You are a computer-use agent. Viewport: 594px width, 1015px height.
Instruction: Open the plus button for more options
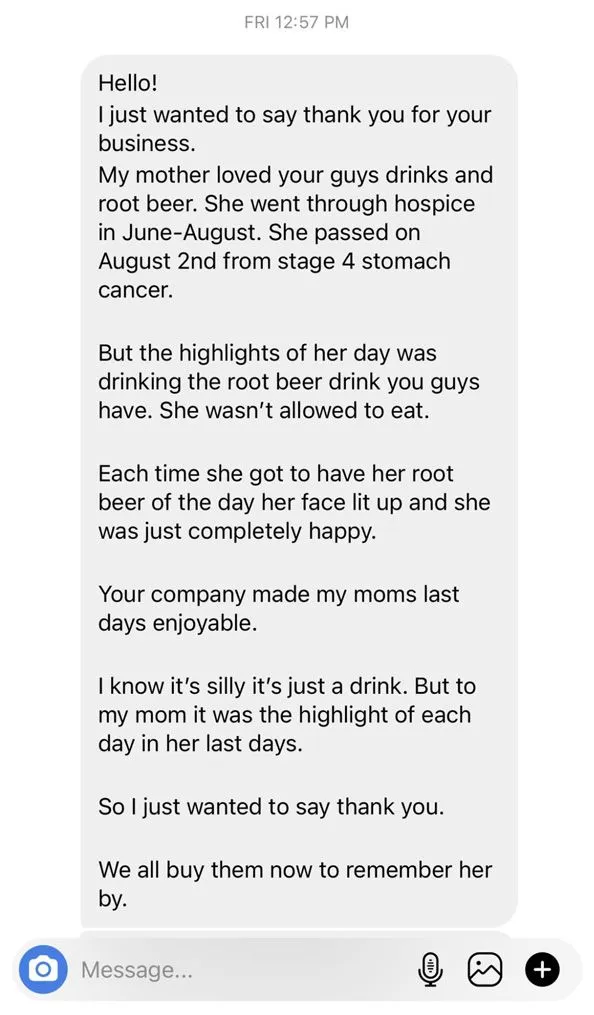[542, 969]
